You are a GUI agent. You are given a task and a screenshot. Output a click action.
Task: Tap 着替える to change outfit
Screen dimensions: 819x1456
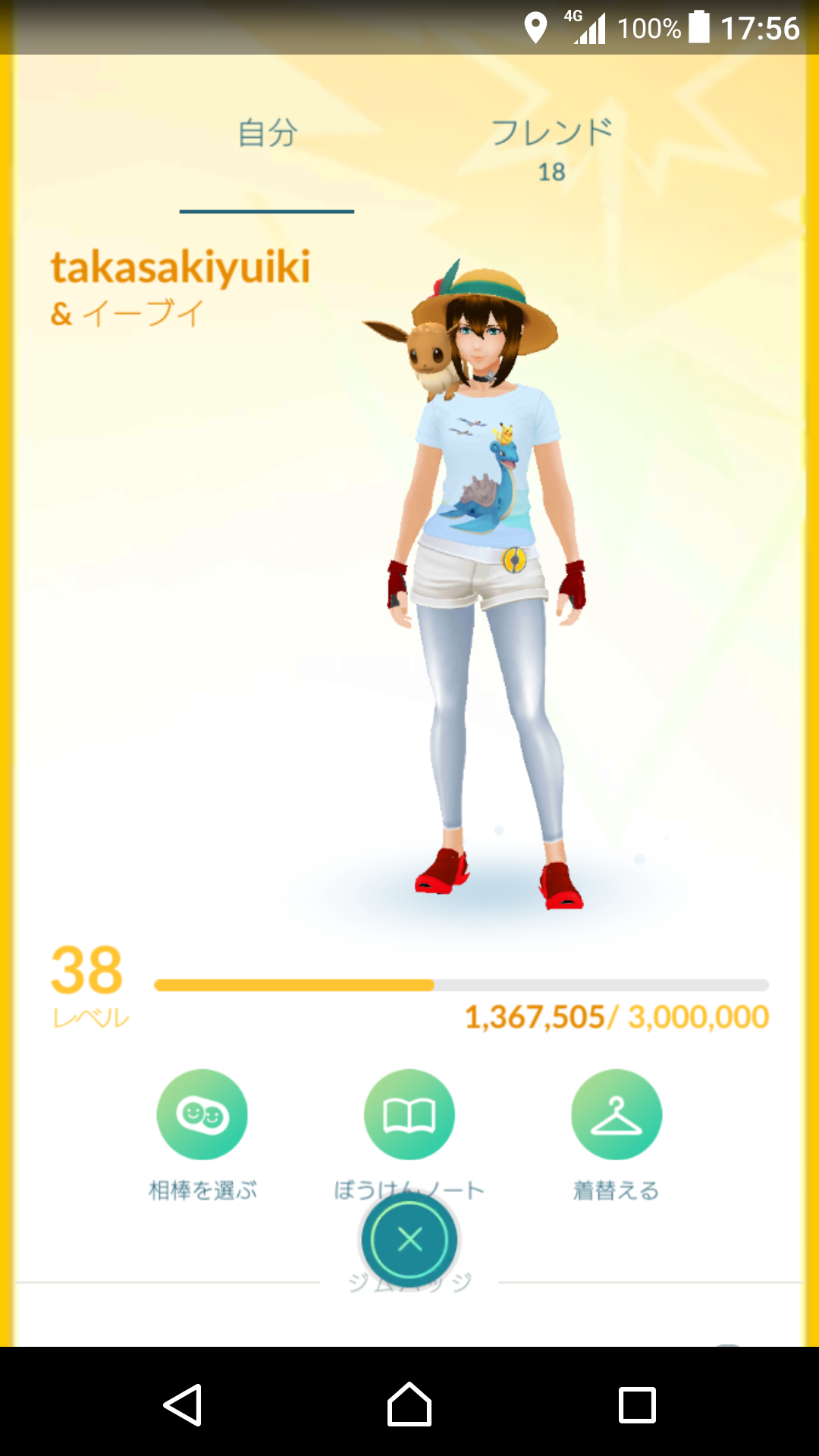coord(616,1114)
